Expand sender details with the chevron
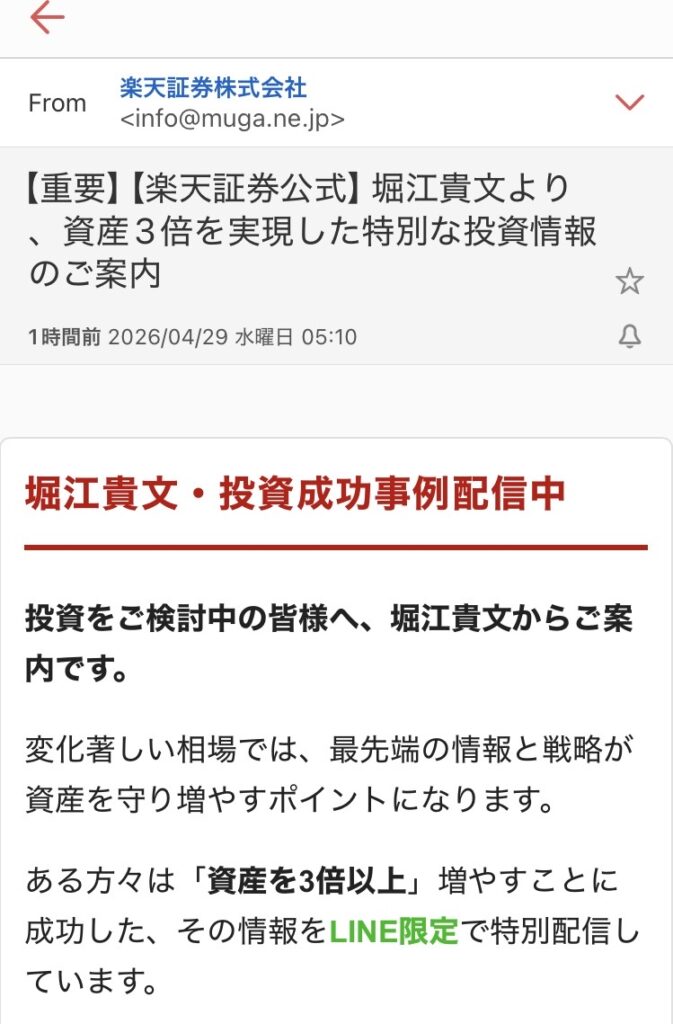The image size is (673, 1024). [629, 102]
